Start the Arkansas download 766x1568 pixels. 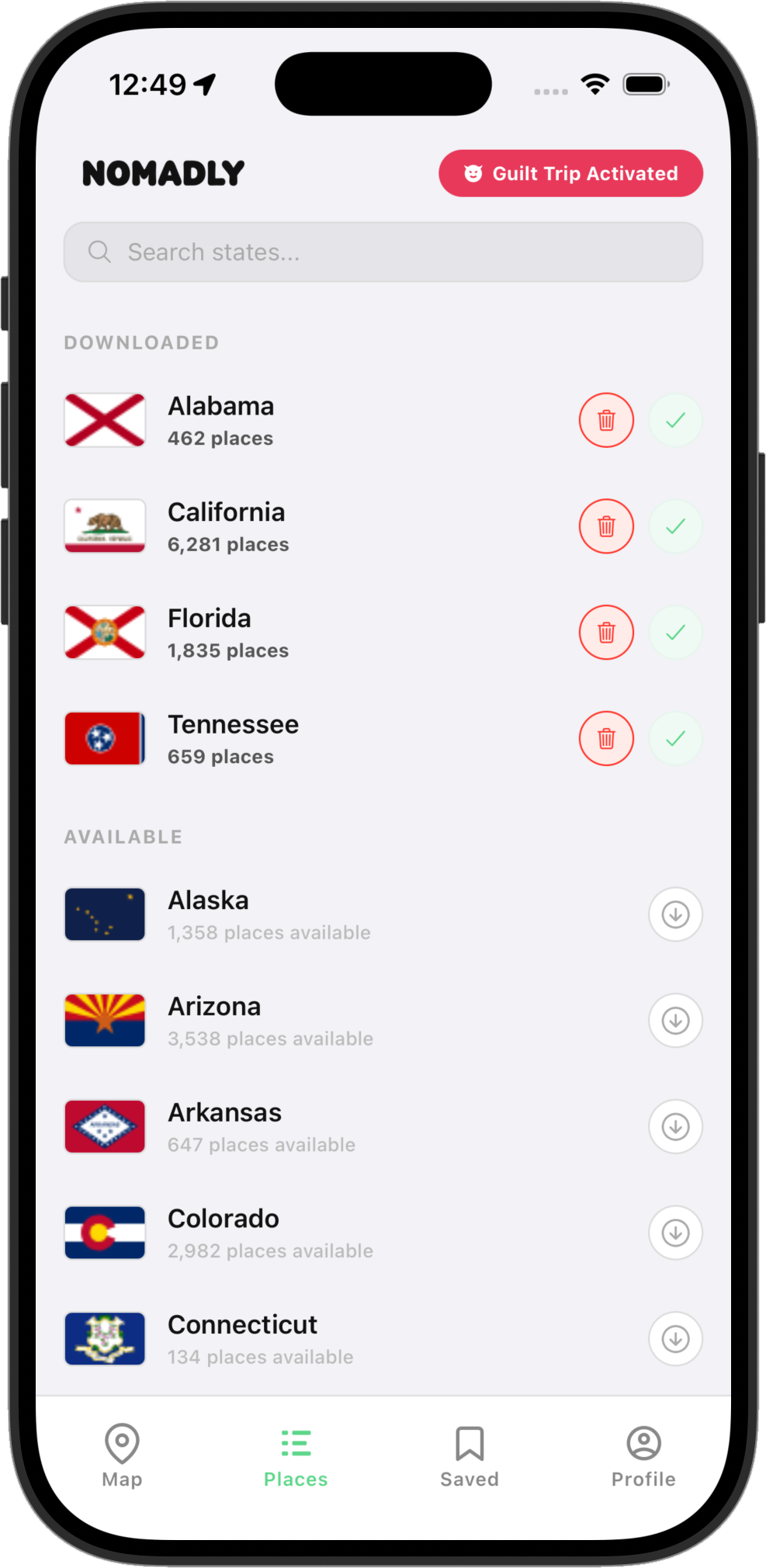click(x=675, y=1126)
